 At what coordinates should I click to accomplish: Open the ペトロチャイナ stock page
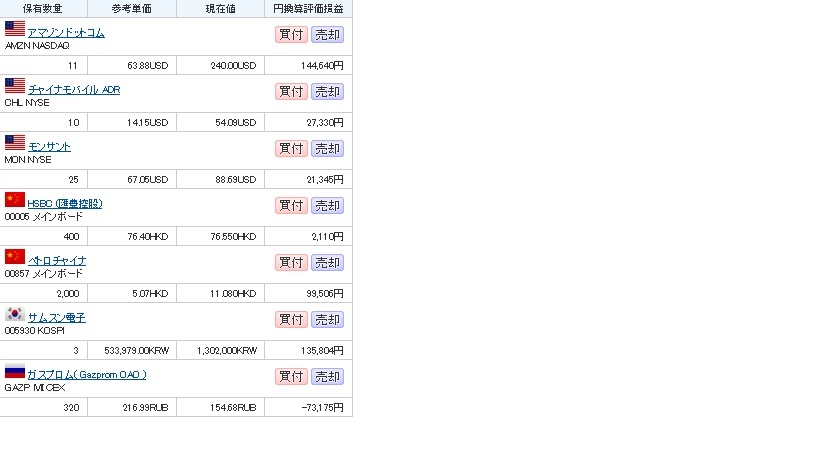tap(57, 261)
